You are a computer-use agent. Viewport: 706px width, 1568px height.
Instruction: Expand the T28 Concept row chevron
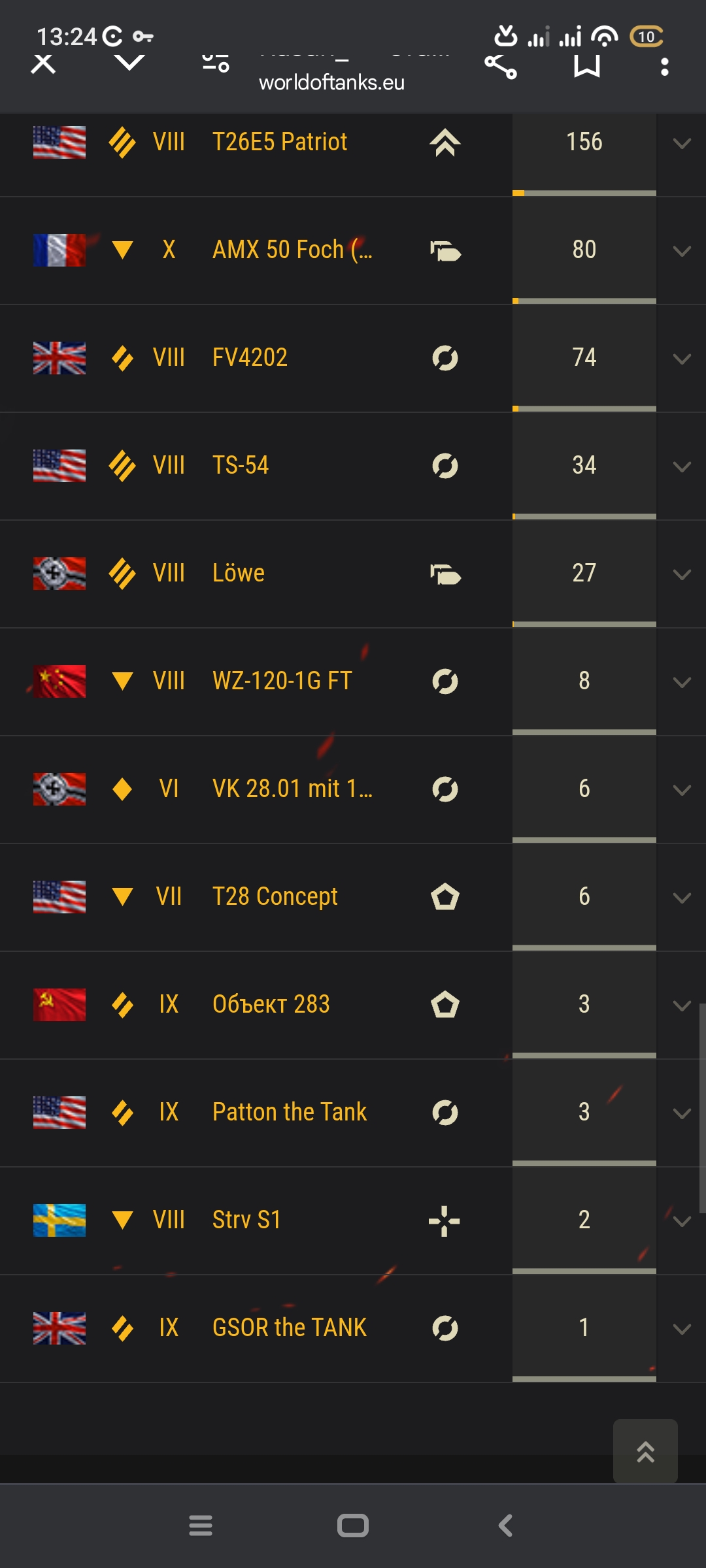[682, 898]
